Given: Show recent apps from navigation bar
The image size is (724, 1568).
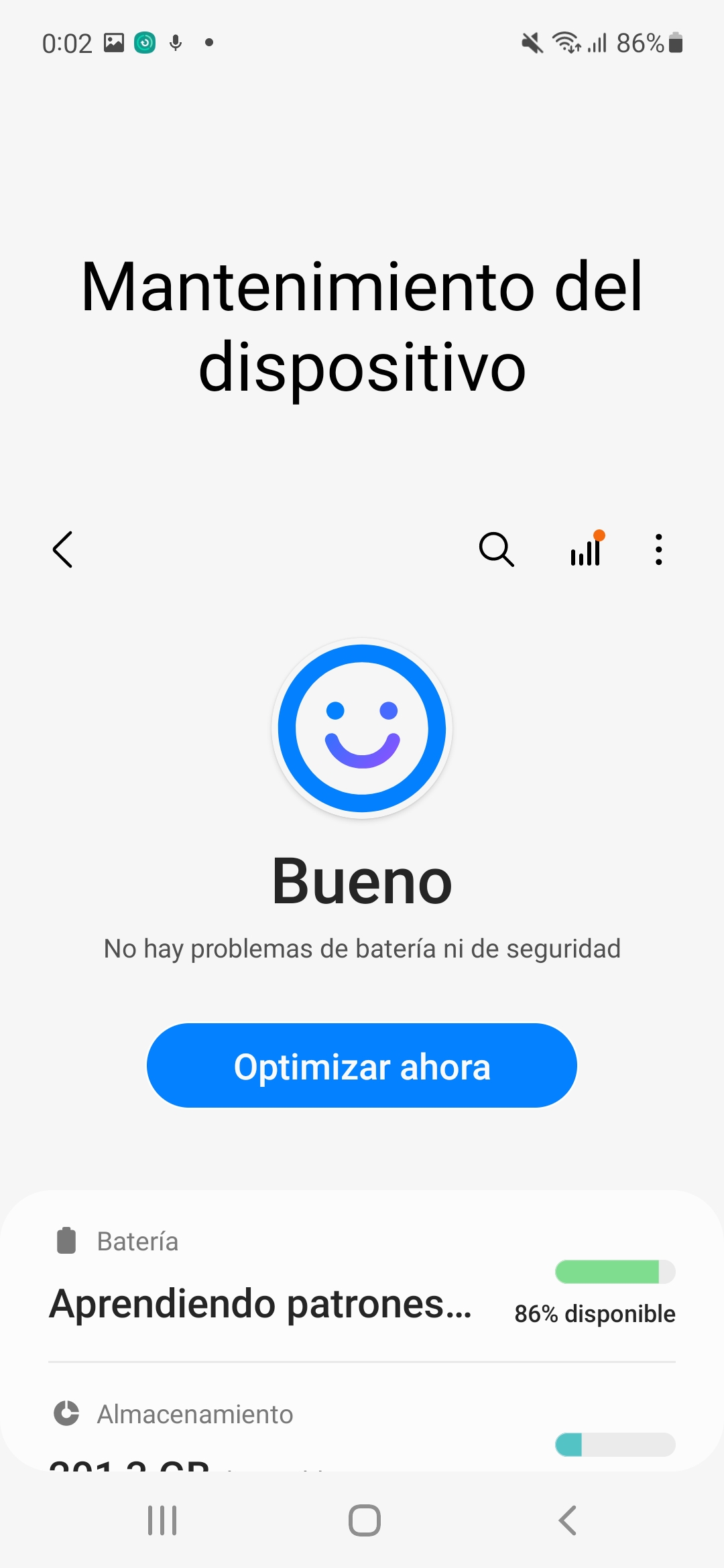Looking at the screenshot, I should [162, 1520].
